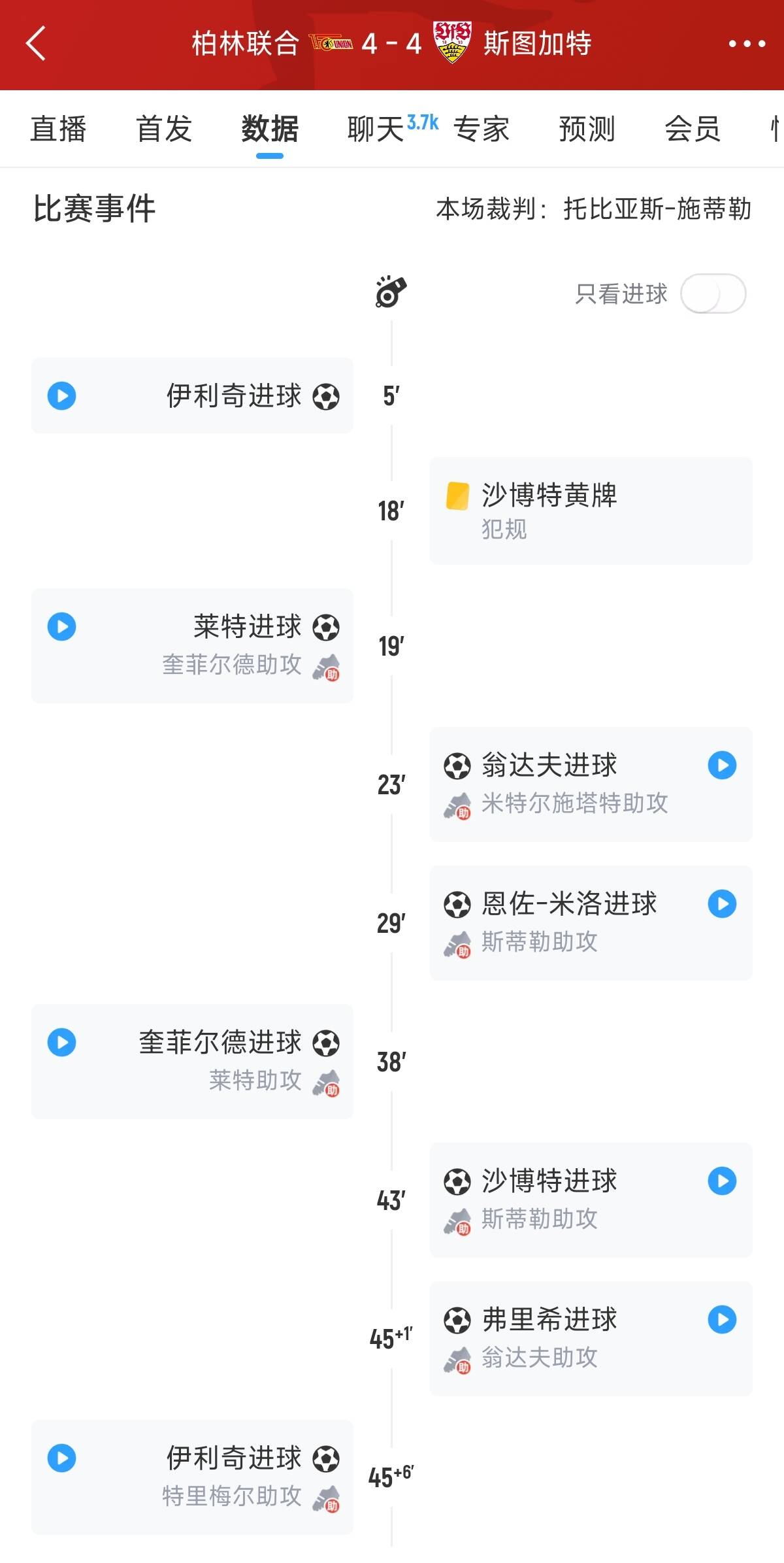Play the 奎菲尔德进球 replay video
The image size is (784, 1563).
click(62, 1043)
